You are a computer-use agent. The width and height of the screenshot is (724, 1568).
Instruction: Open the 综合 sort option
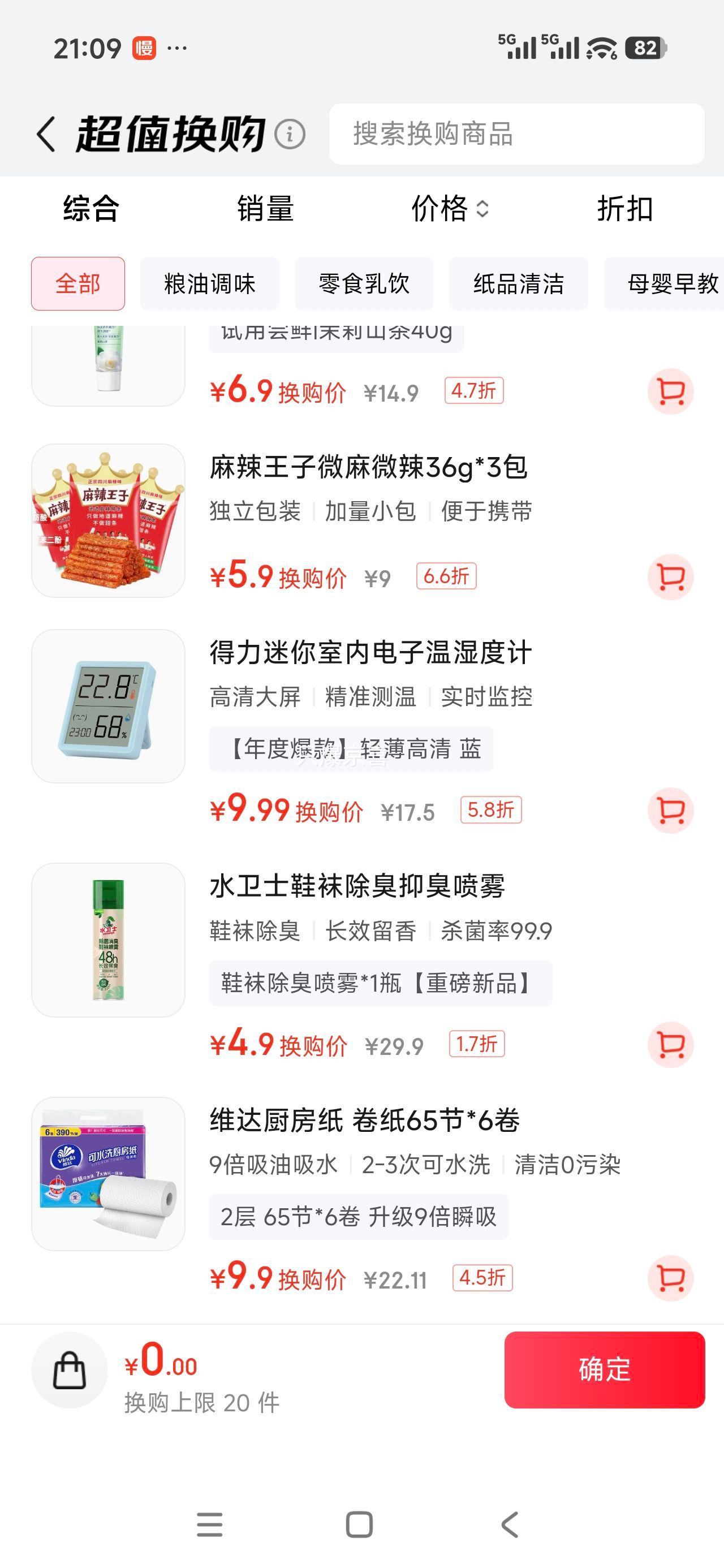click(x=90, y=210)
